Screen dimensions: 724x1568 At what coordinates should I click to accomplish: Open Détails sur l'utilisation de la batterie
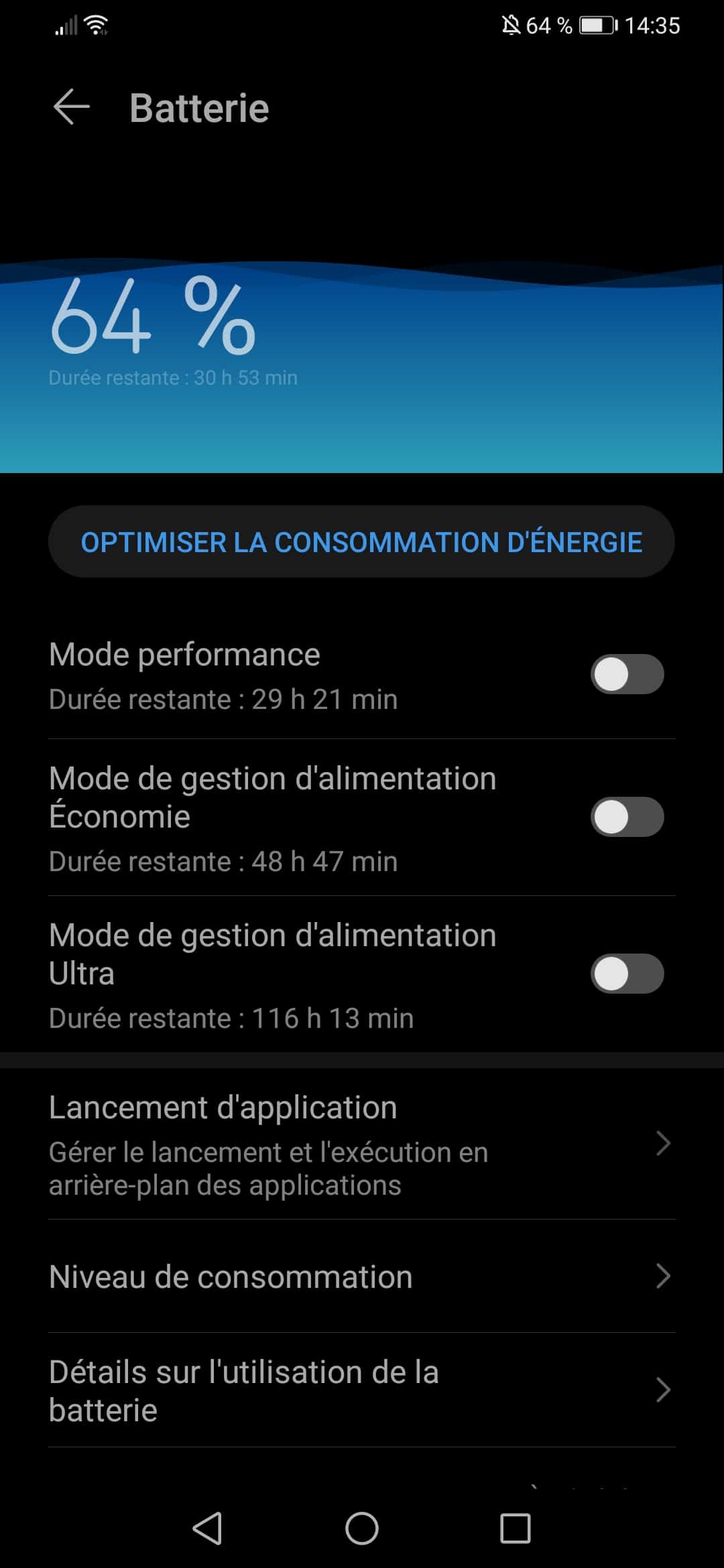(361, 1390)
